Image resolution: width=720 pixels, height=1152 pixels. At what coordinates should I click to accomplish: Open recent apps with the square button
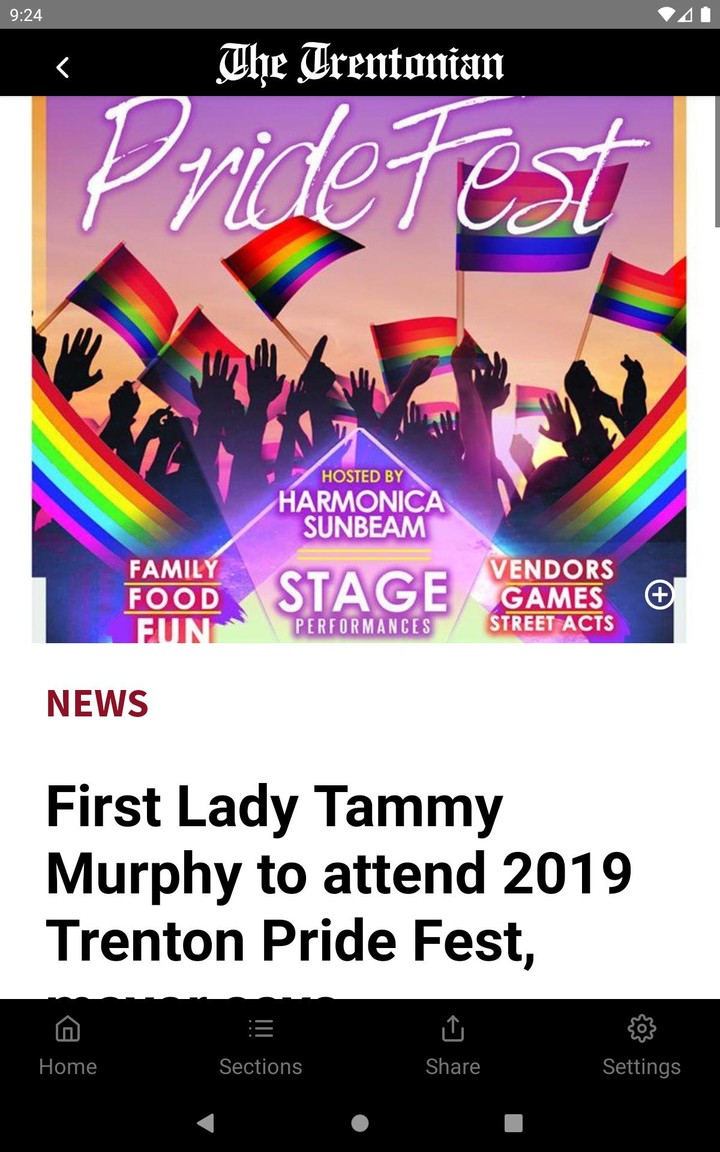(x=513, y=1123)
